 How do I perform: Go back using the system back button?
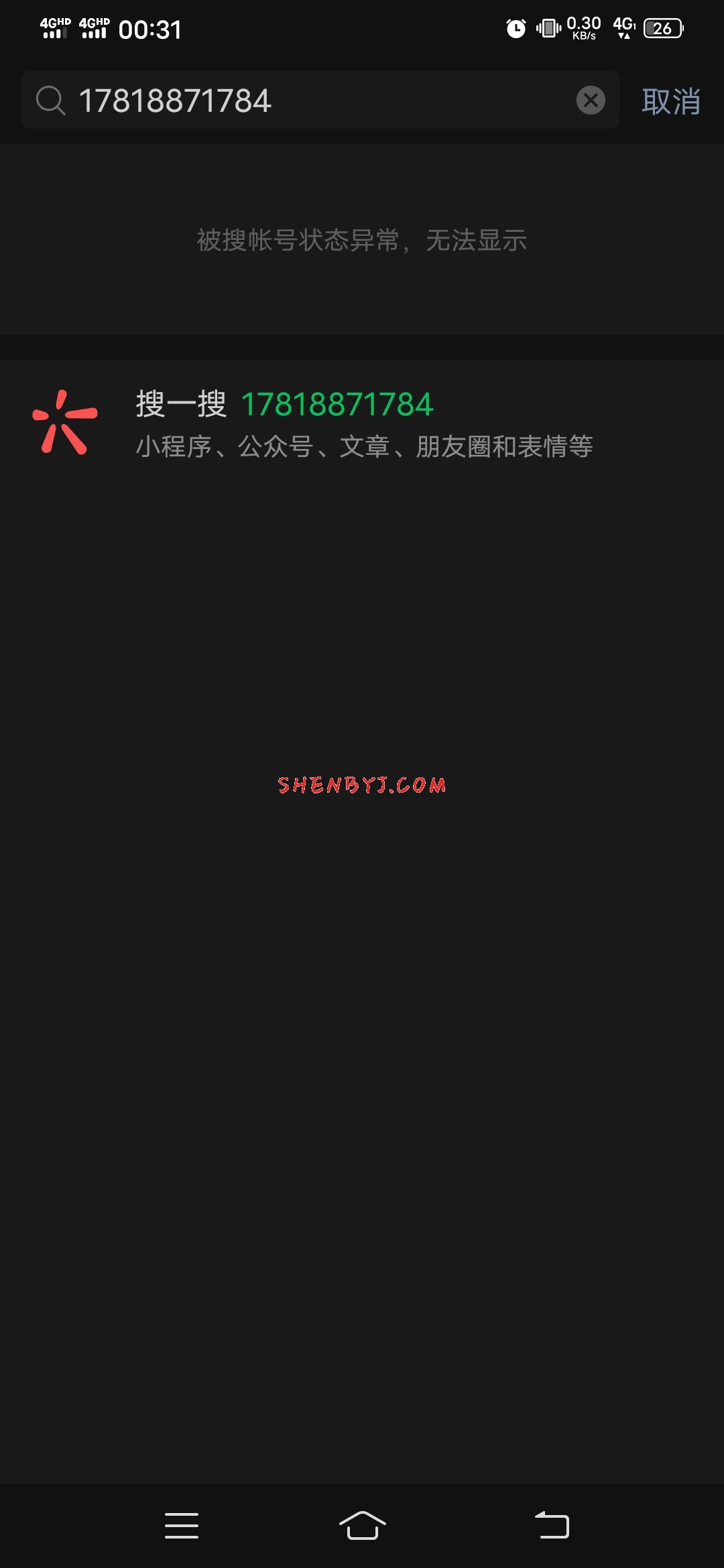pyautogui.click(x=552, y=1525)
